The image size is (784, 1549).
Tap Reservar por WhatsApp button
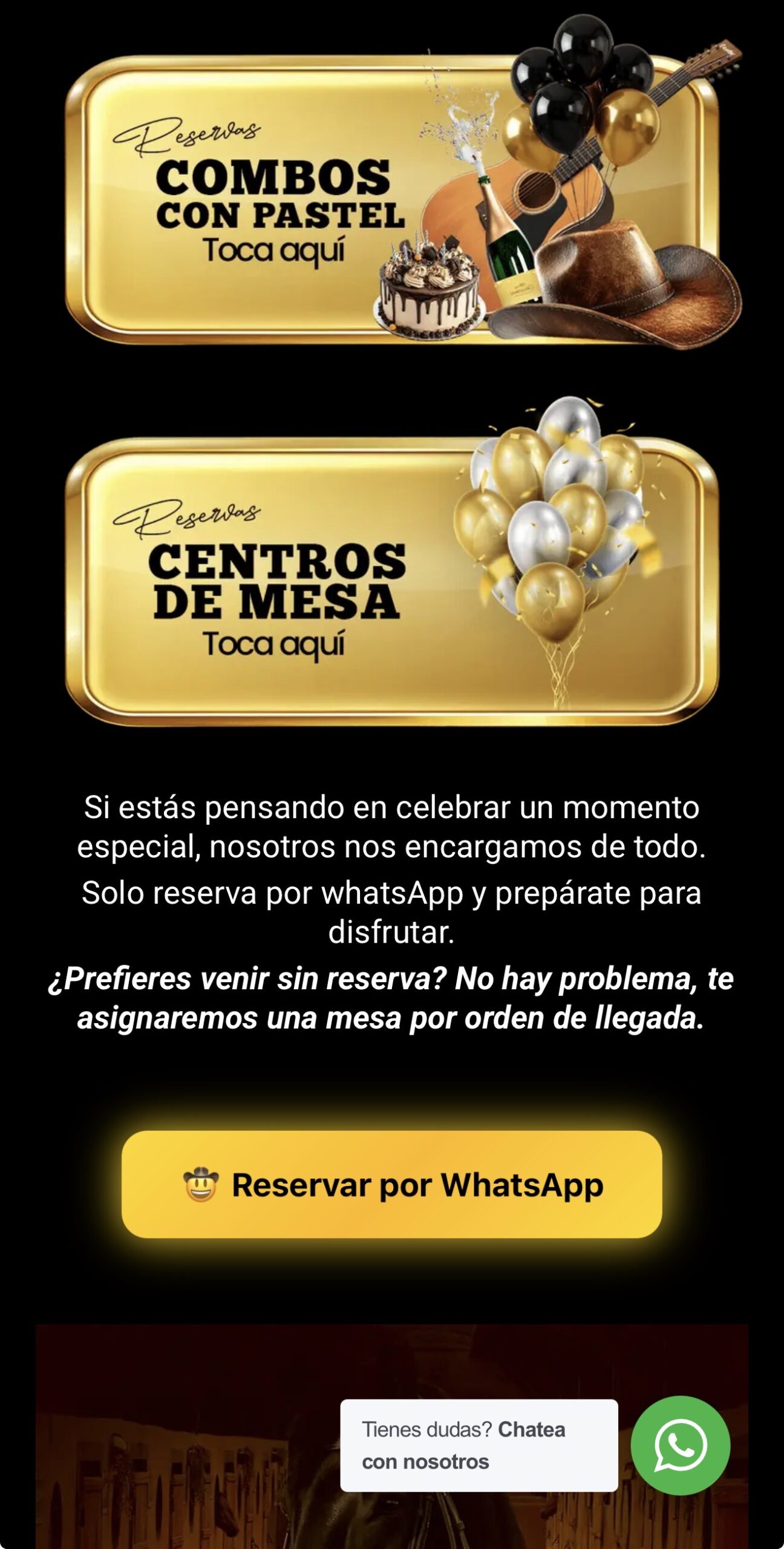click(x=392, y=1184)
